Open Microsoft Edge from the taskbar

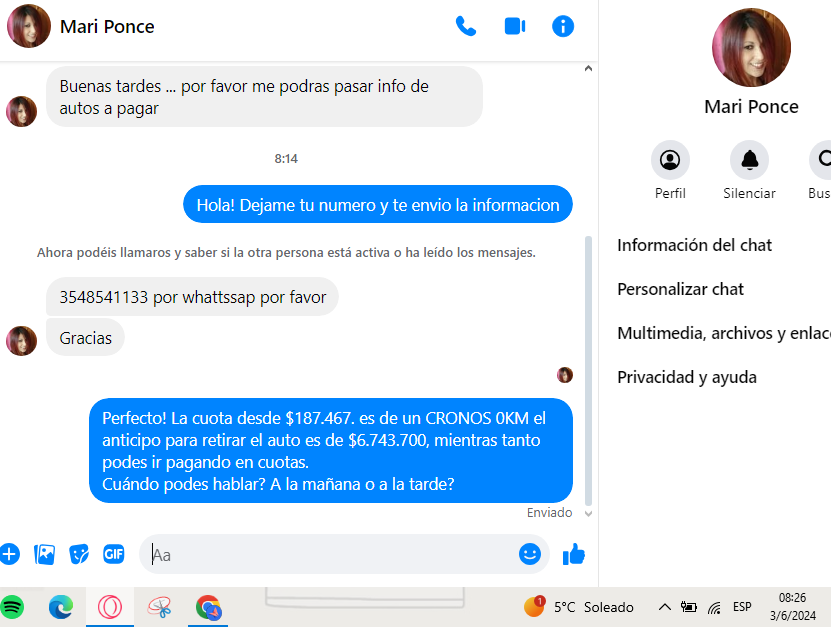click(61, 606)
